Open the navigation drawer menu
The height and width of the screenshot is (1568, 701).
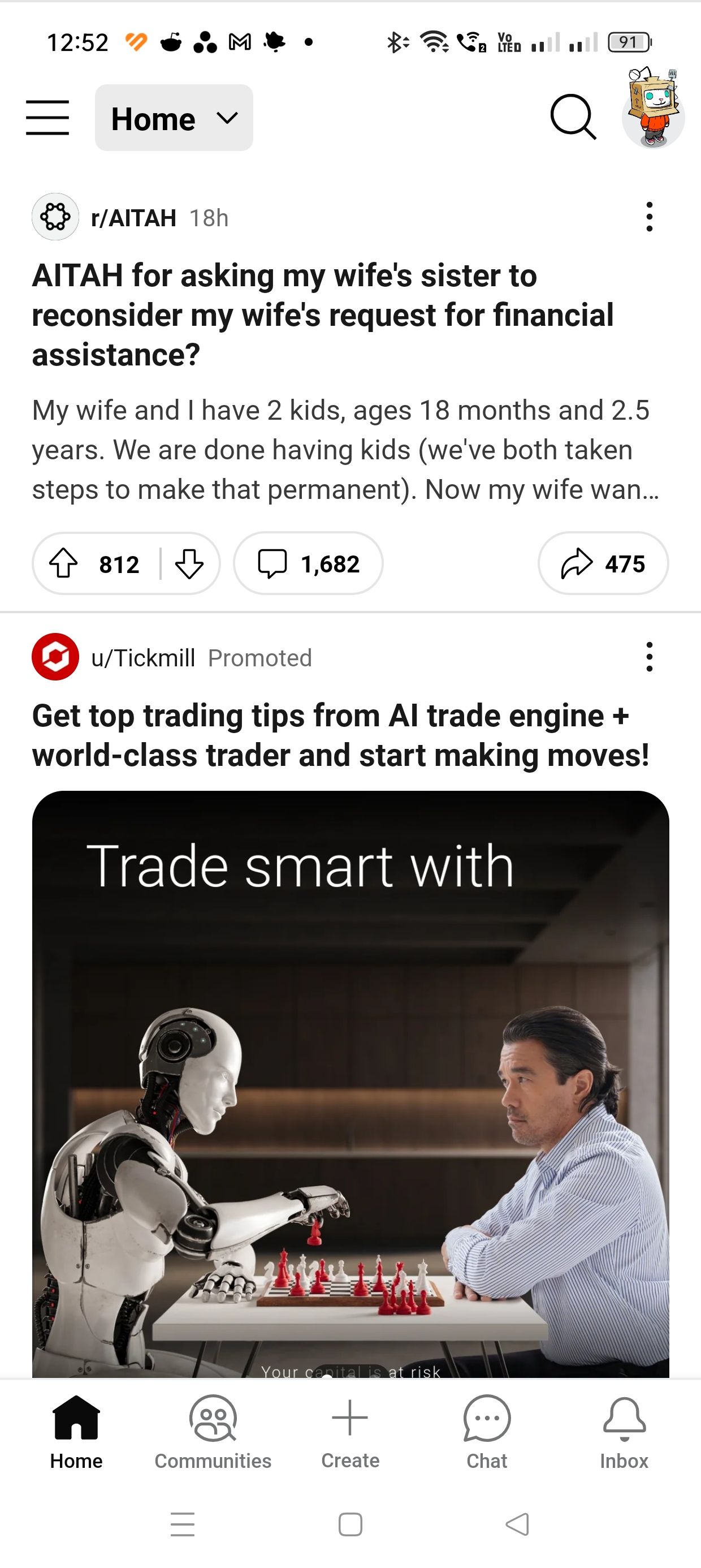[x=47, y=119]
